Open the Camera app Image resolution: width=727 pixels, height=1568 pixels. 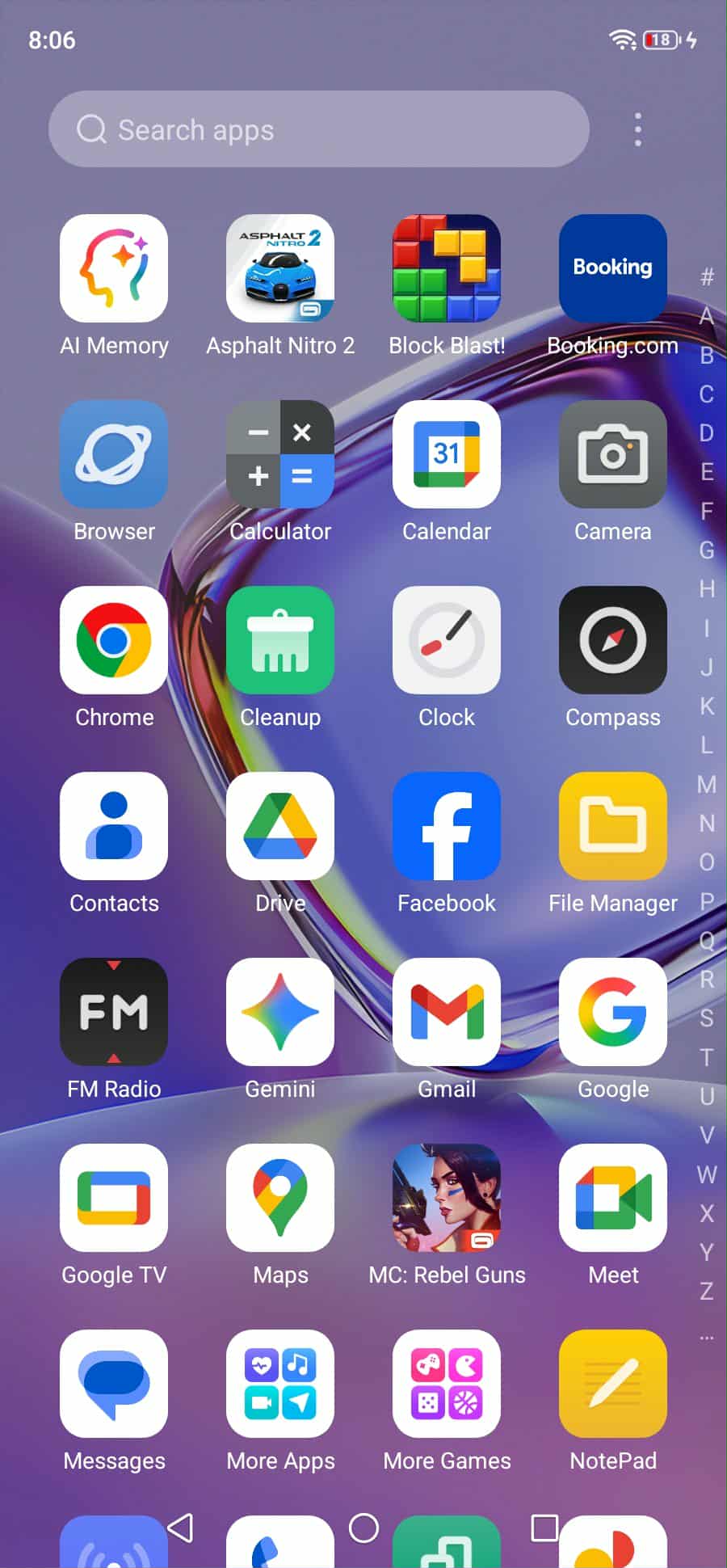point(612,454)
